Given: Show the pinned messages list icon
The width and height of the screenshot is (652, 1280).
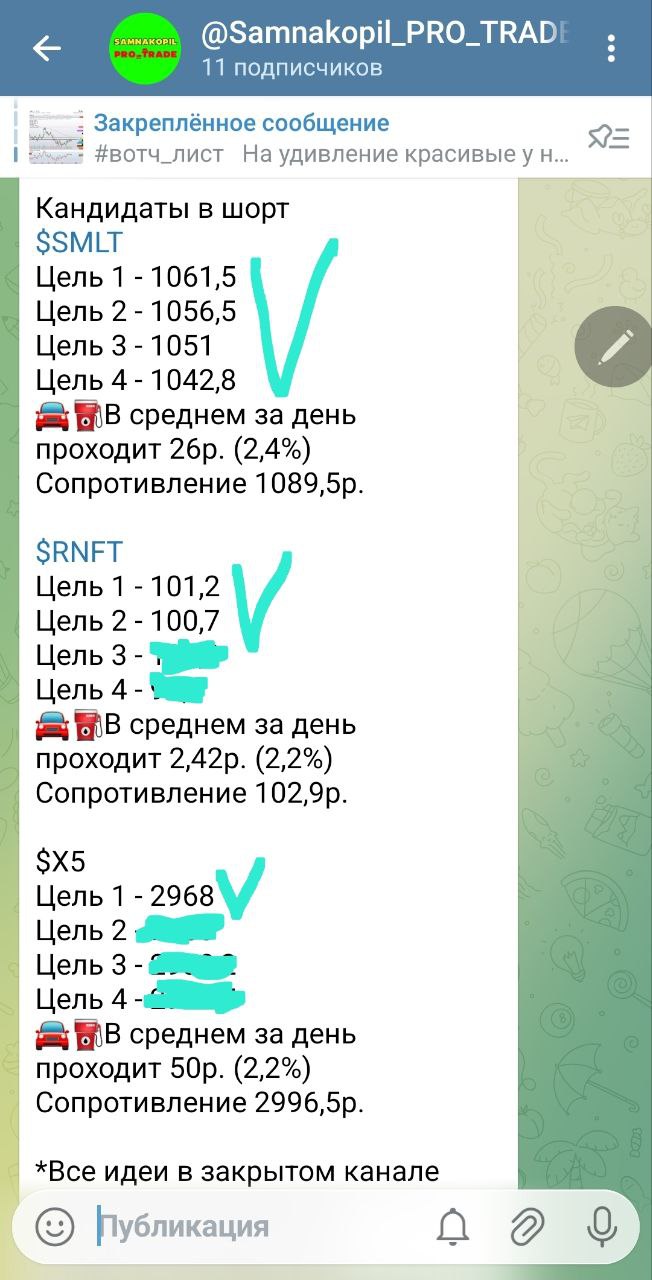Looking at the screenshot, I should (608, 138).
